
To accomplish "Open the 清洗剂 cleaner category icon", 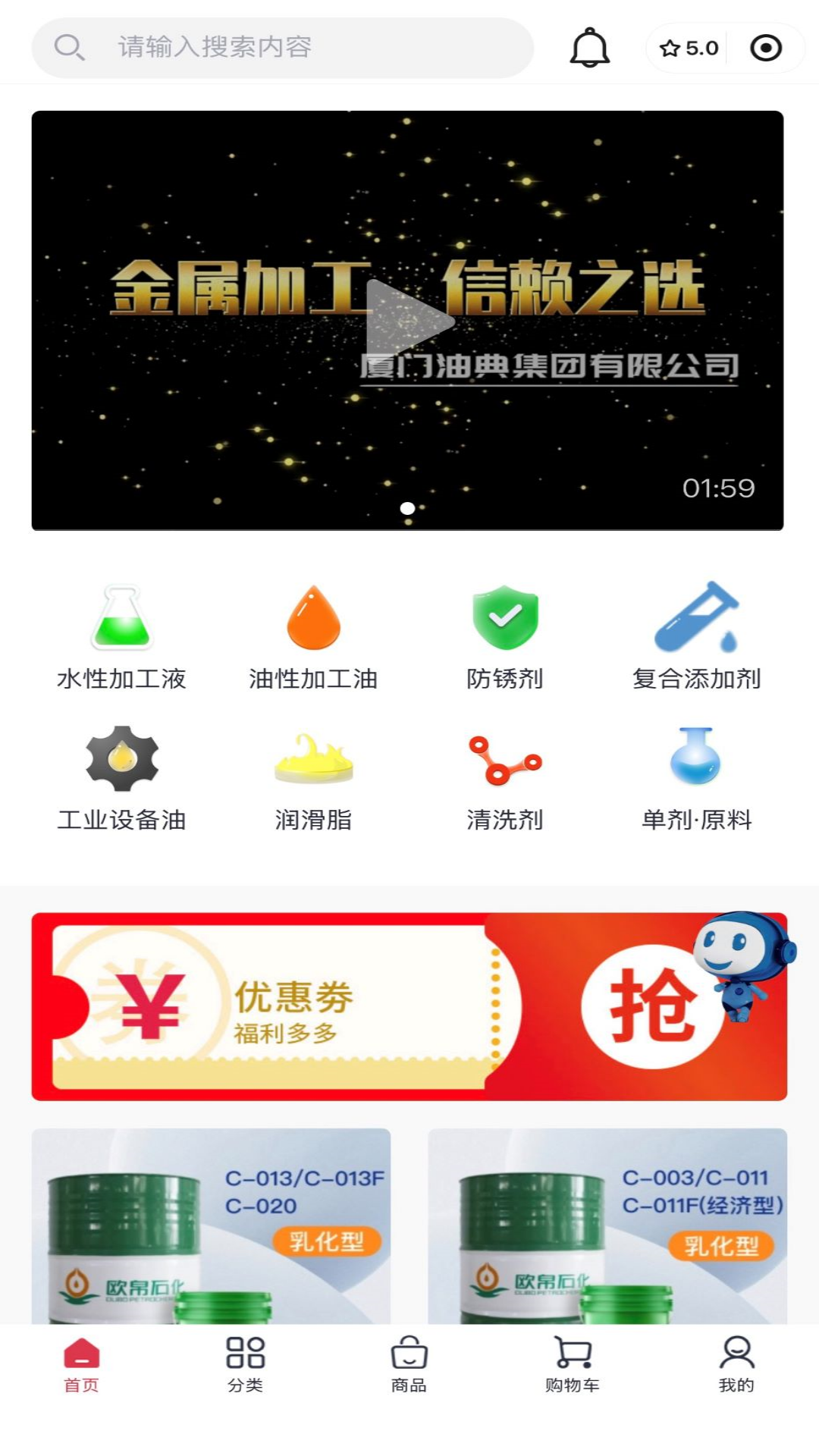I will click(504, 762).
